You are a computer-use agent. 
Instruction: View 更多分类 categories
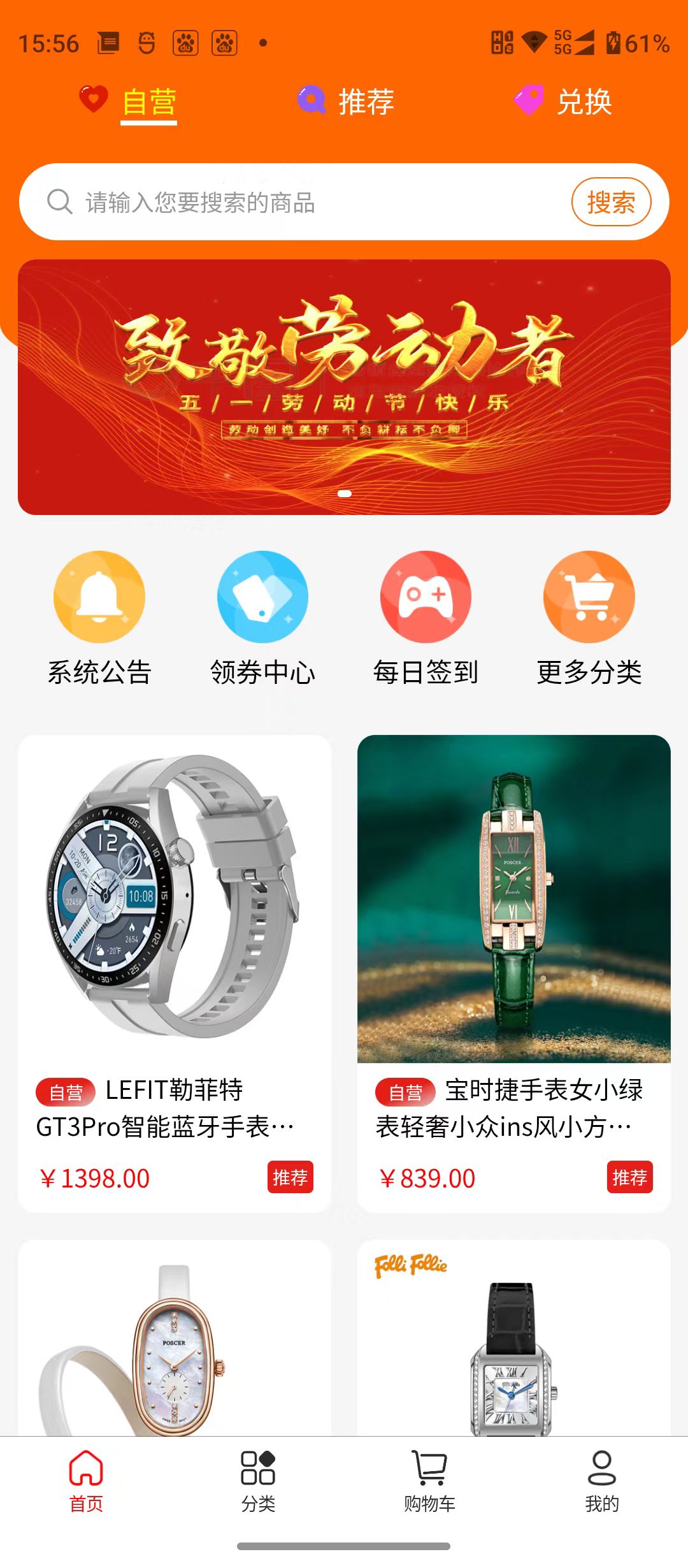[x=589, y=618]
